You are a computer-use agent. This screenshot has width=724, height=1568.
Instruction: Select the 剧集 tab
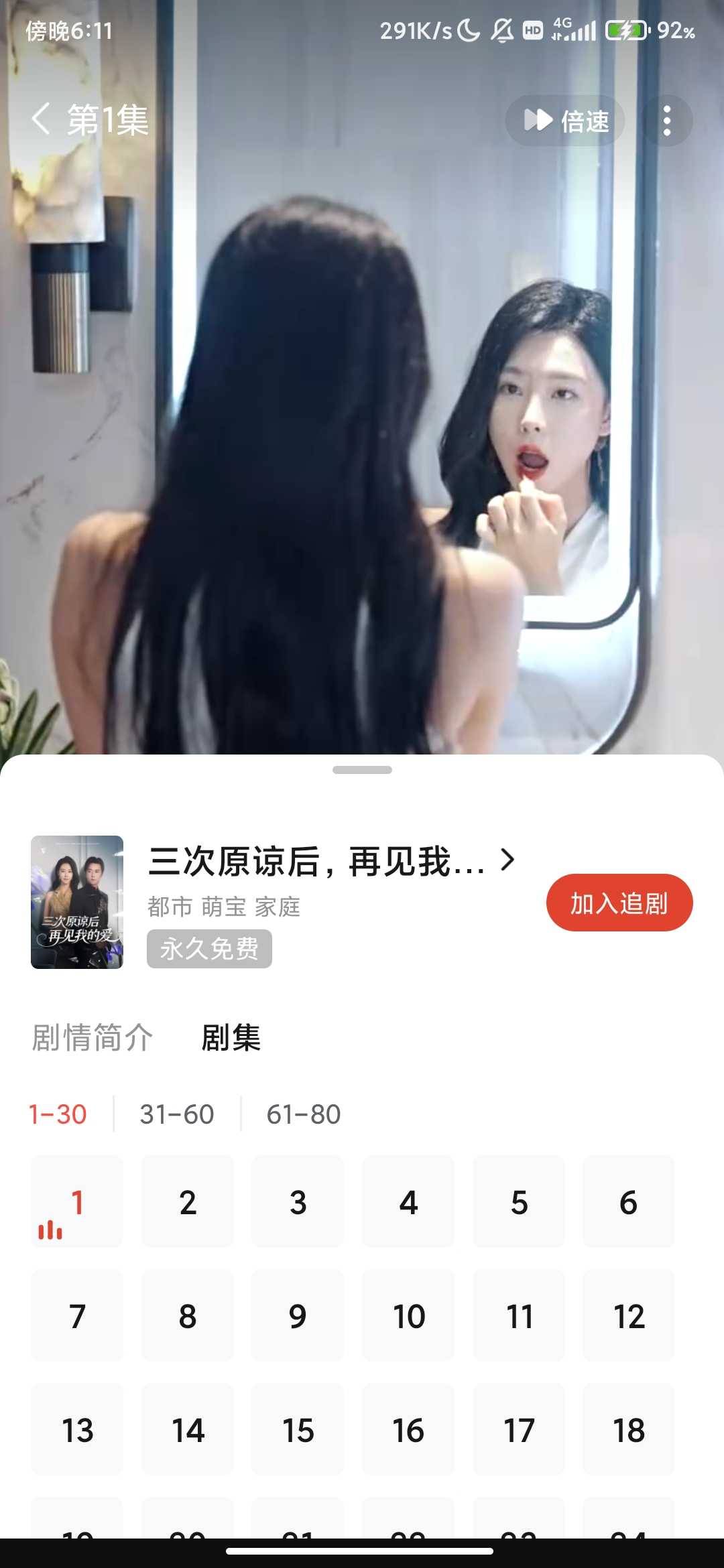point(231,1038)
